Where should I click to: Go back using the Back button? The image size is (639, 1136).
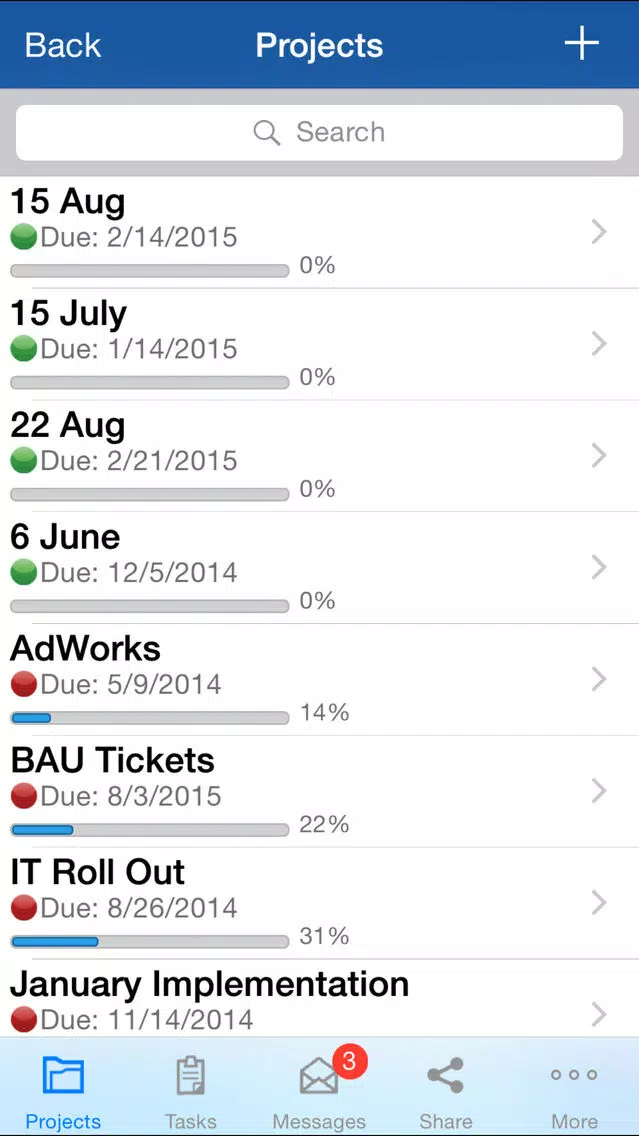(63, 46)
